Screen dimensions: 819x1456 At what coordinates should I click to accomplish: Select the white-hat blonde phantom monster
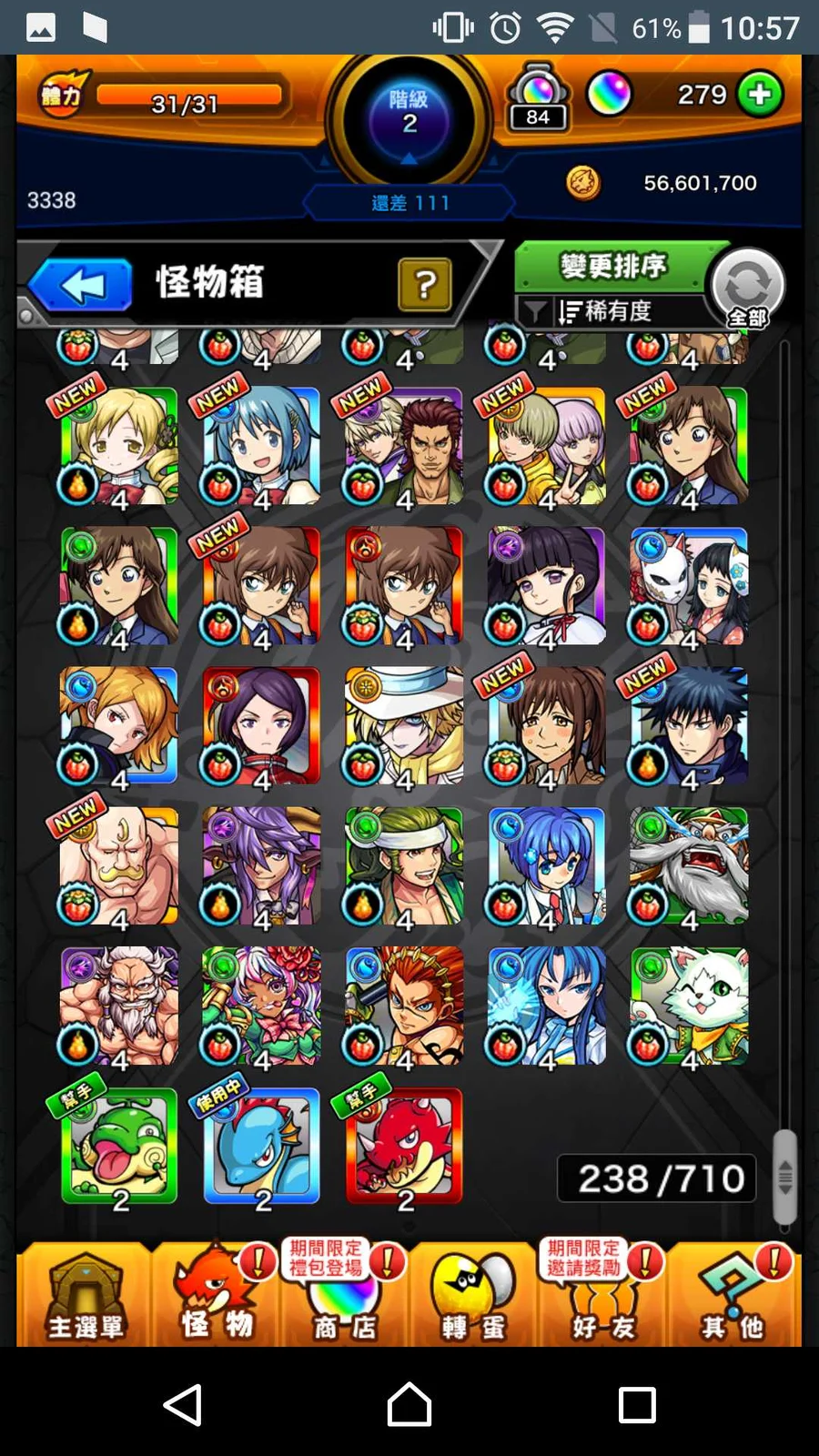(404, 725)
